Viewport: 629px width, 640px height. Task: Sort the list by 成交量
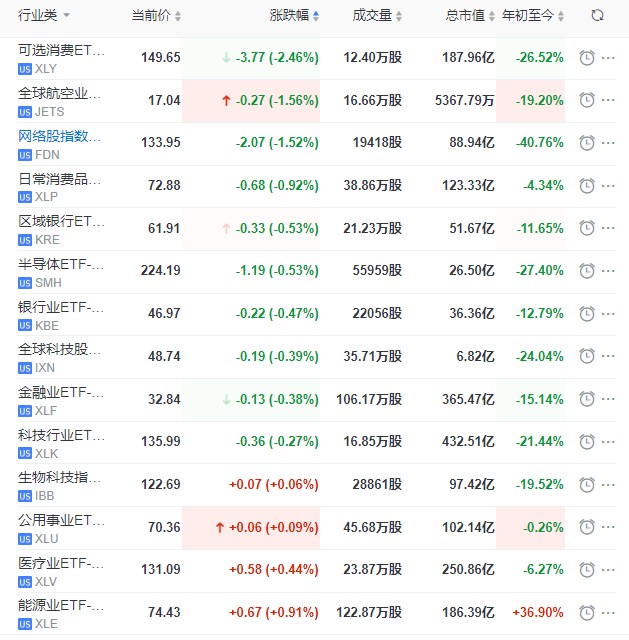click(x=377, y=15)
